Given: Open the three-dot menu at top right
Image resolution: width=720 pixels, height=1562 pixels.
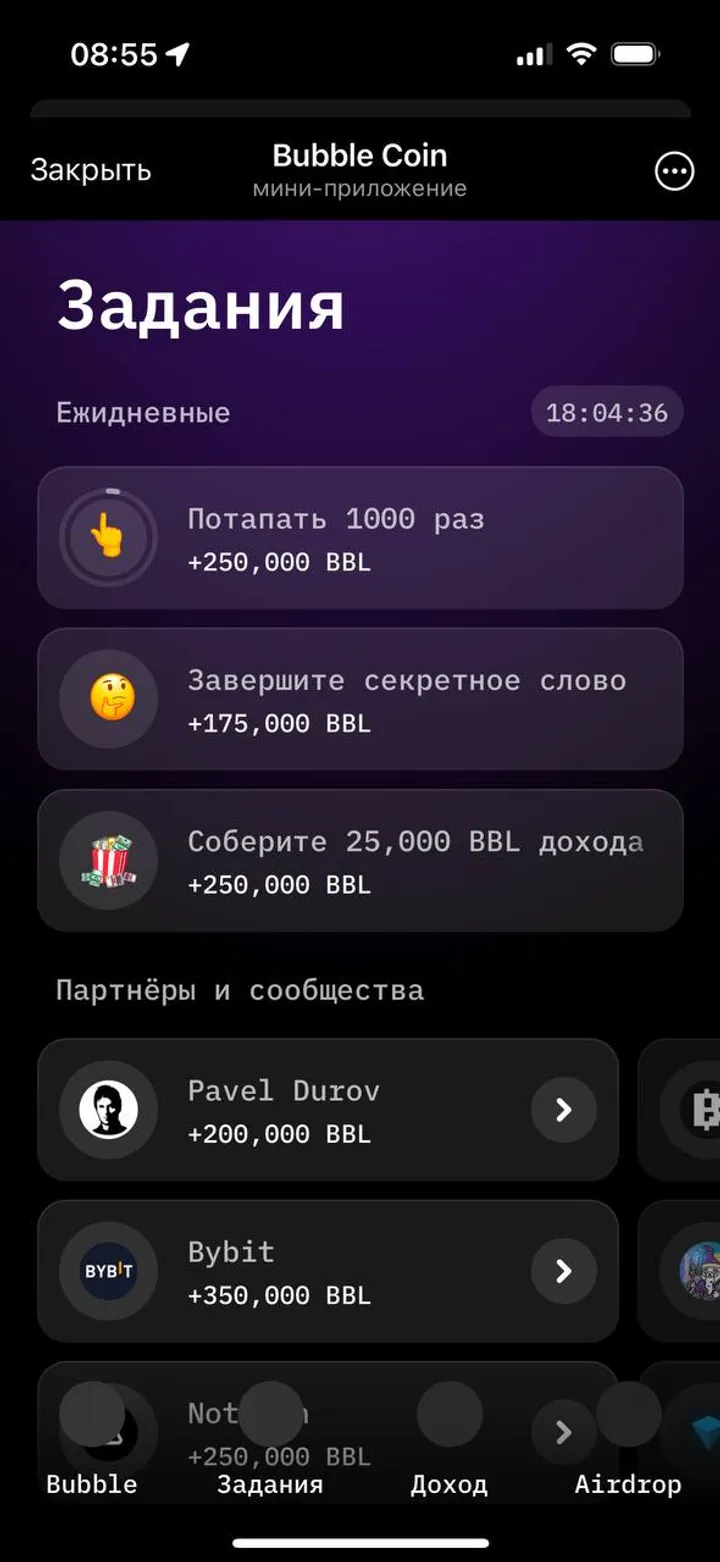Looking at the screenshot, I should pyautogui.click(x=674, y=171).
